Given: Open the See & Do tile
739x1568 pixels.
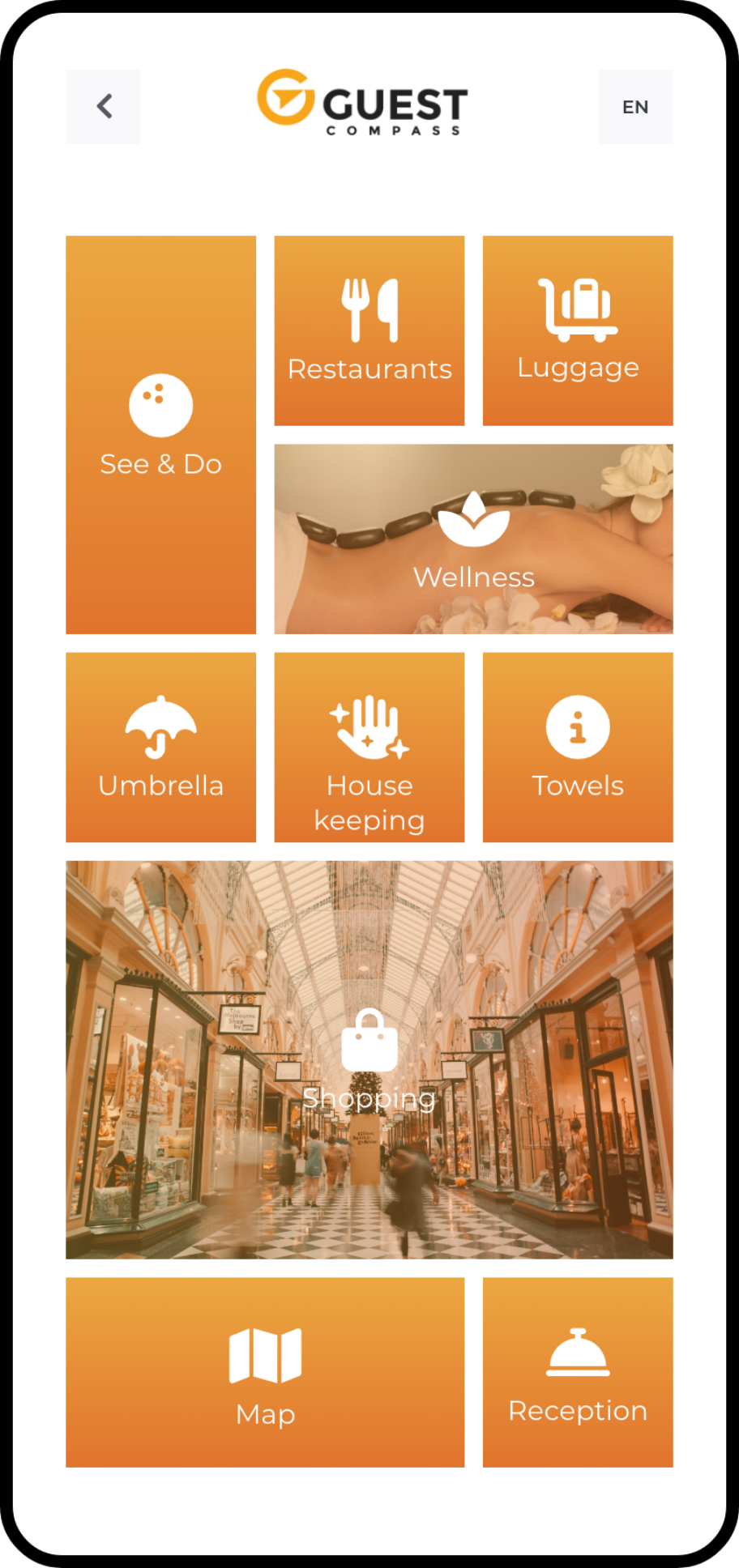Looking at the screenshot, I should [160, 434].
